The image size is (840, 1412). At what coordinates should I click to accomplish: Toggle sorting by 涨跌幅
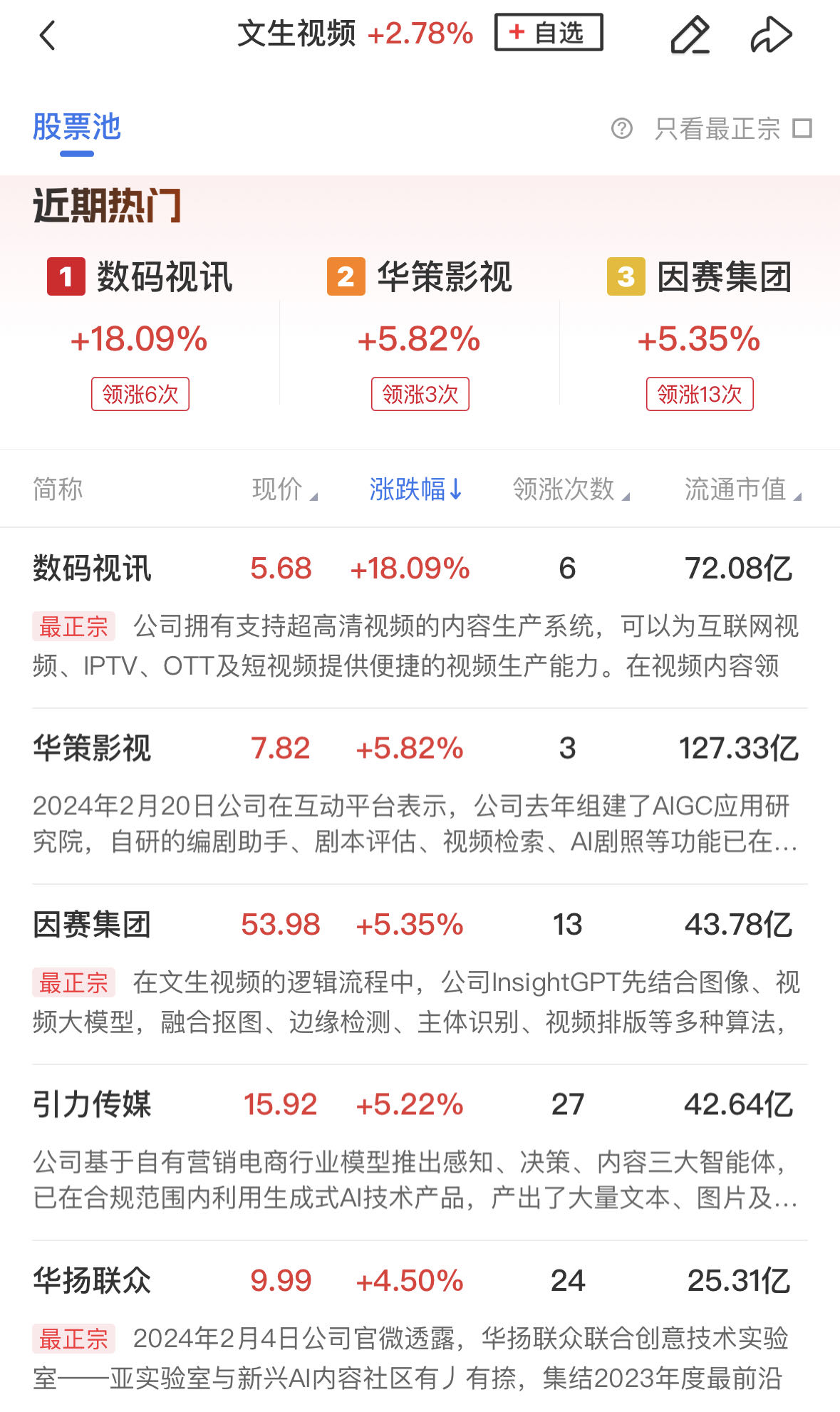417,489
